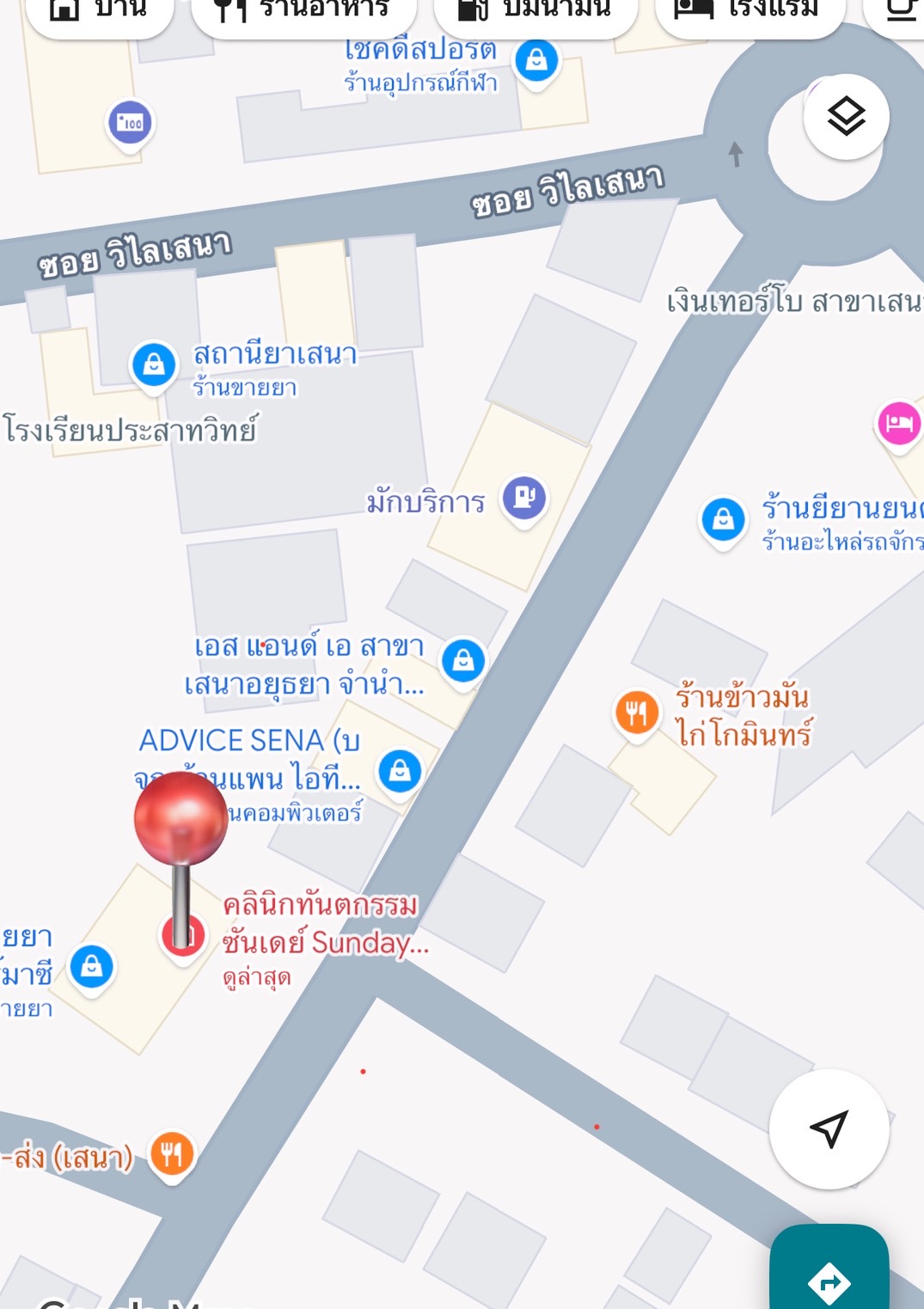
Task: Open the map layers button
Action: click(846, 117)
